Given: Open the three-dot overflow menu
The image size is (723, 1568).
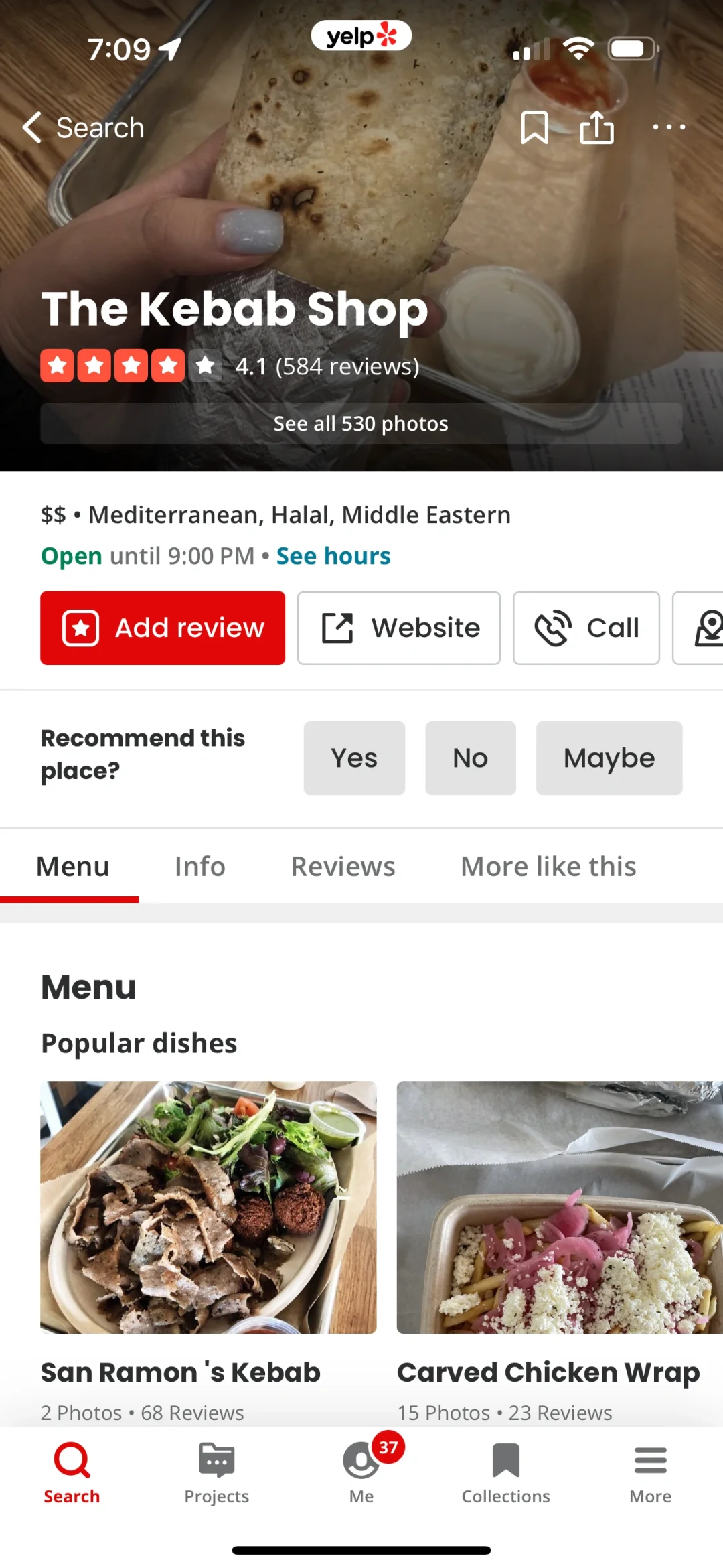Looking at the screenshot, I should (669, 127).
